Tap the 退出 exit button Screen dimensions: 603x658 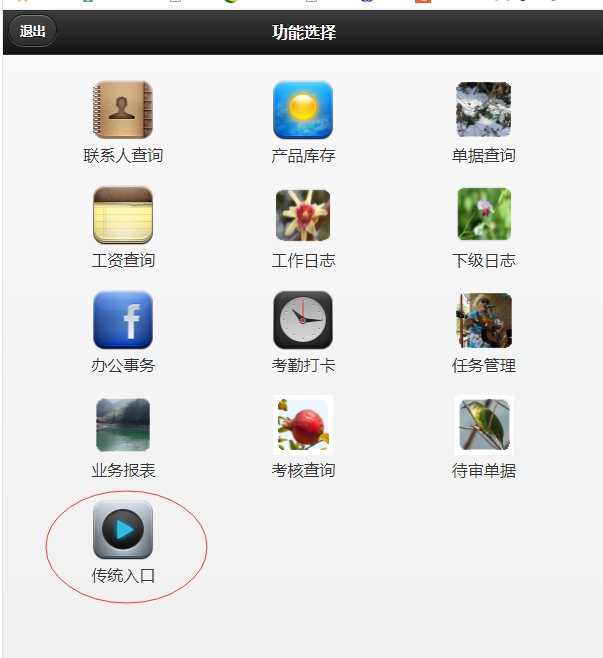click(x=33, y=31)
